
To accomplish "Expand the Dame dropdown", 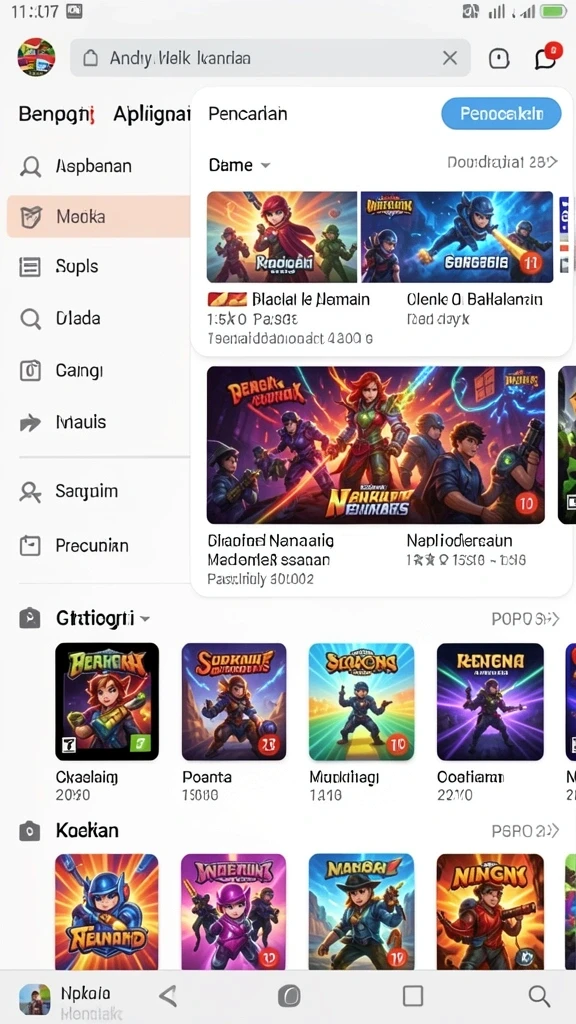I will pyautogui.click(x=239, y=165).
